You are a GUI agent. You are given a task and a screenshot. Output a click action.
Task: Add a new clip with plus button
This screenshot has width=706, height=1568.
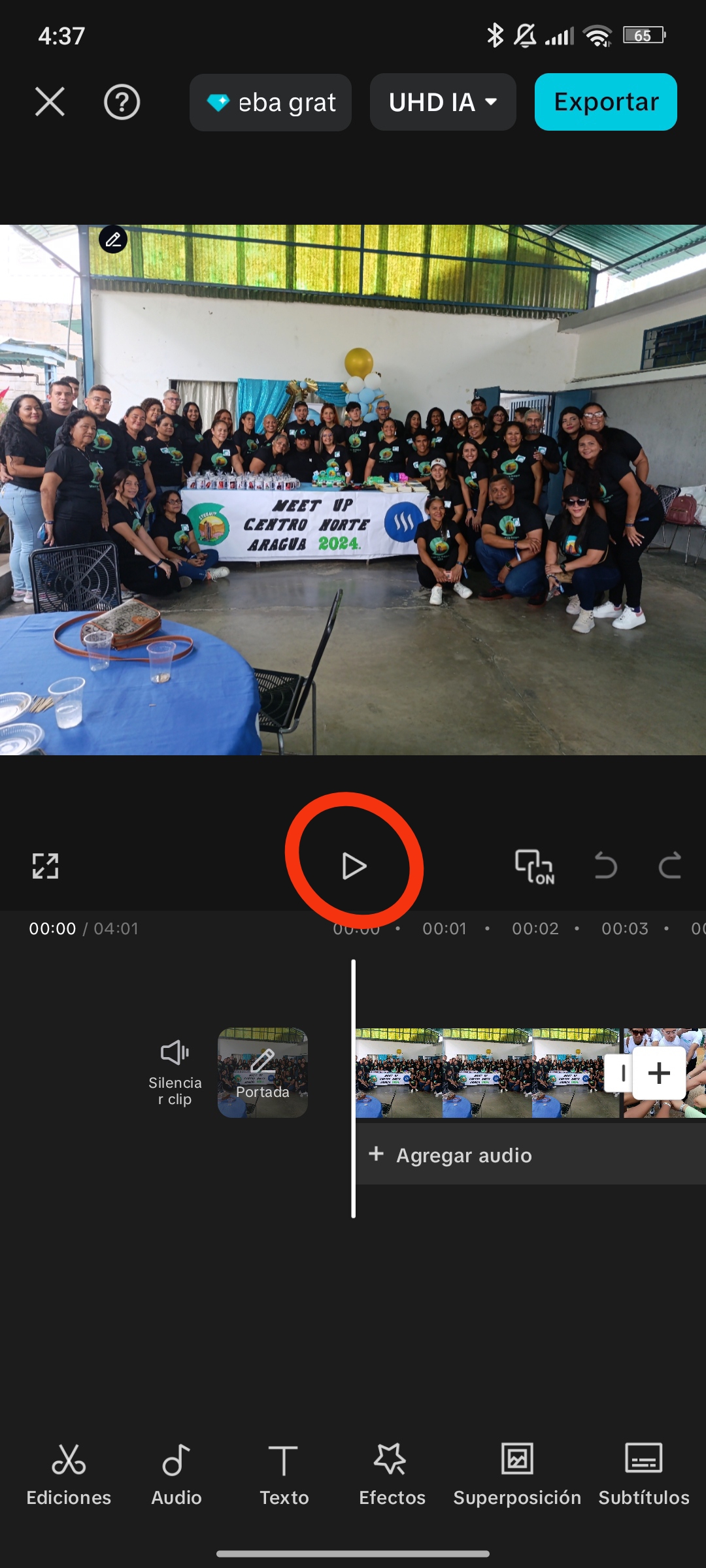(x=658, y=1073)
